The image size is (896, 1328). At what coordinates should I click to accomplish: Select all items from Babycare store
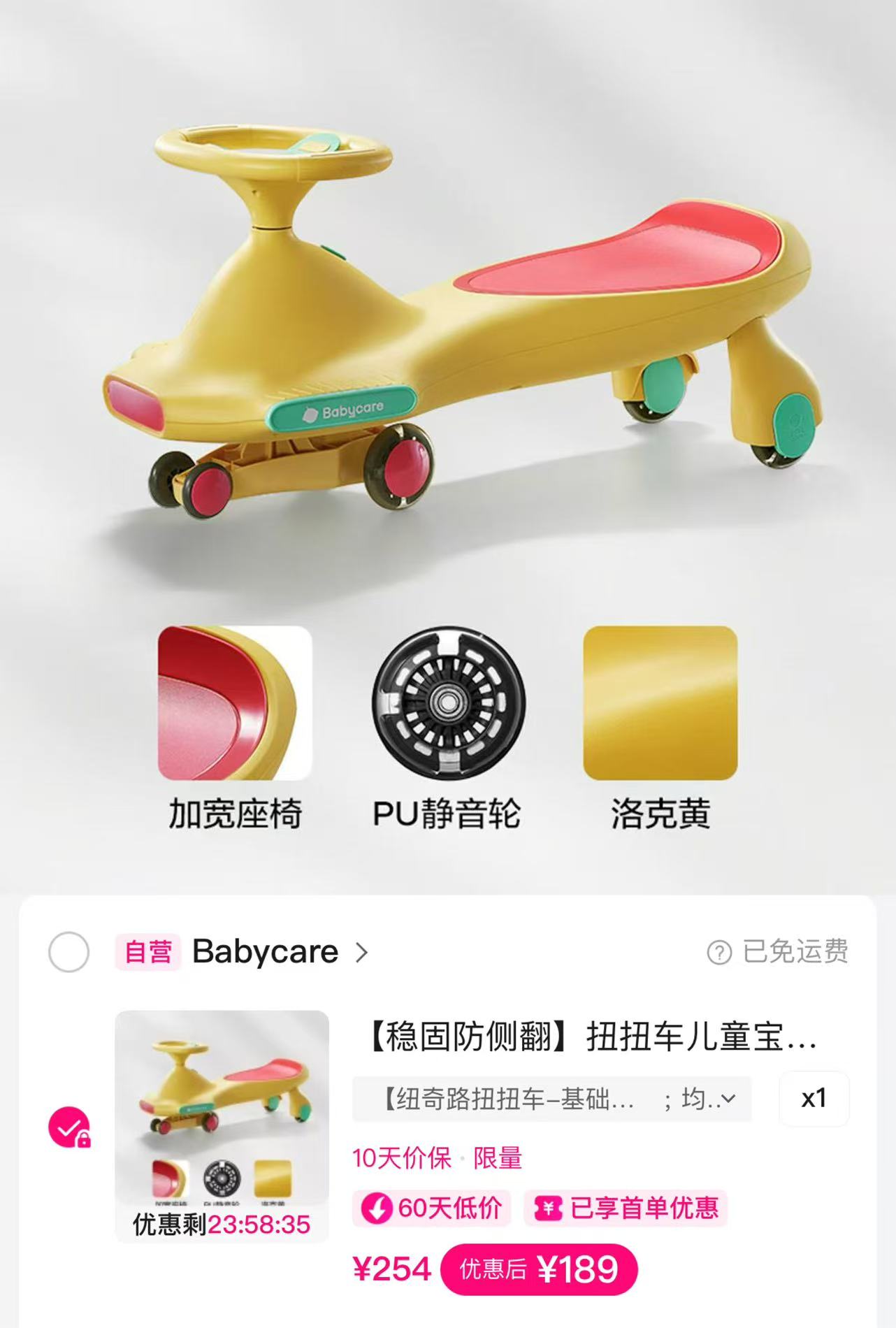click(68, 952)
